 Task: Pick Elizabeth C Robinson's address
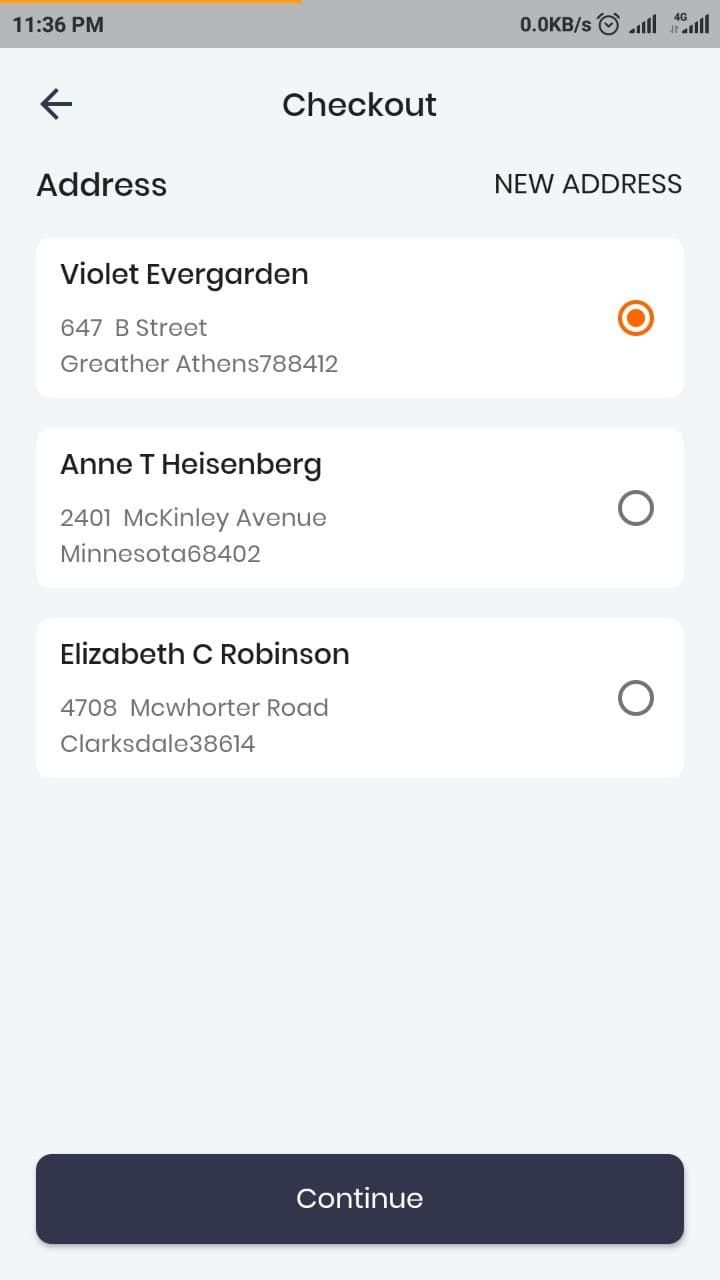click(636, 698)
